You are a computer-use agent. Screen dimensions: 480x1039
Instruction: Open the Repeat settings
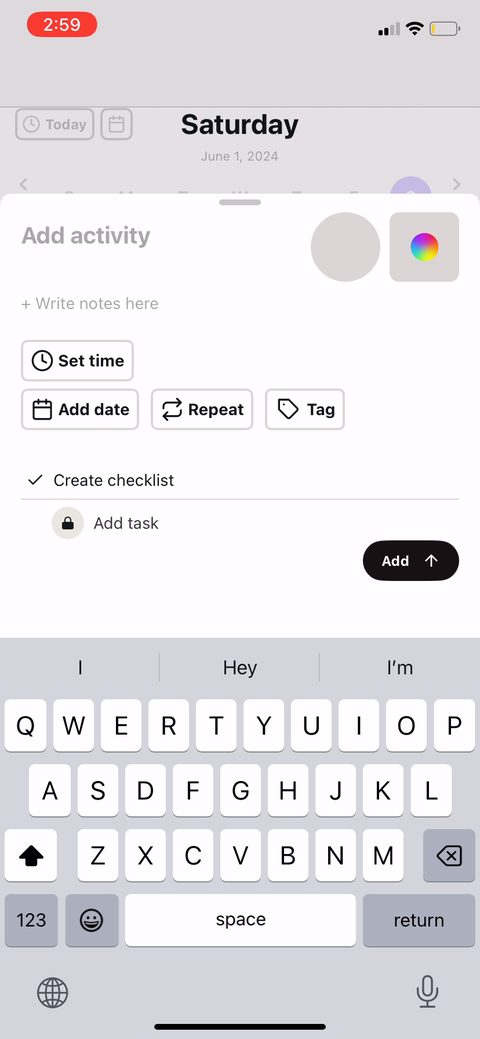pos(202,410)
